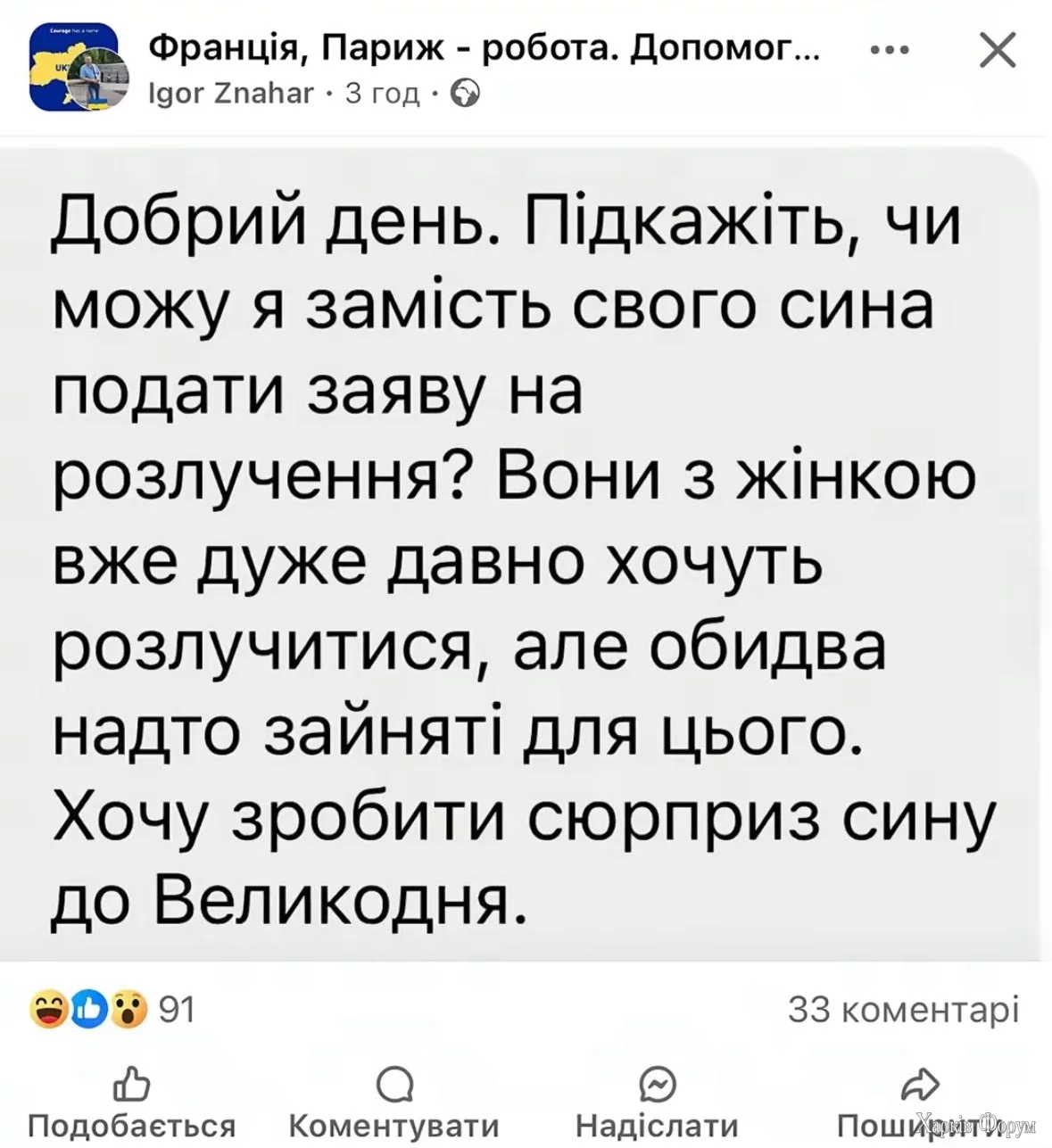View the 91 reactions list
This screenshot has width=1052, height=1148.
112,1010
